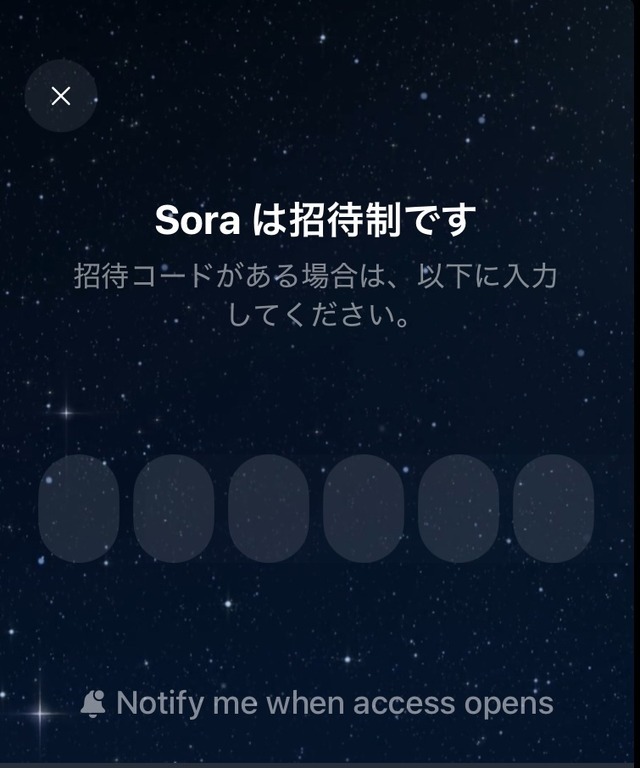Select the second invite code box
The width and height of the screenshot is (640, 768).
pos(173,508)
